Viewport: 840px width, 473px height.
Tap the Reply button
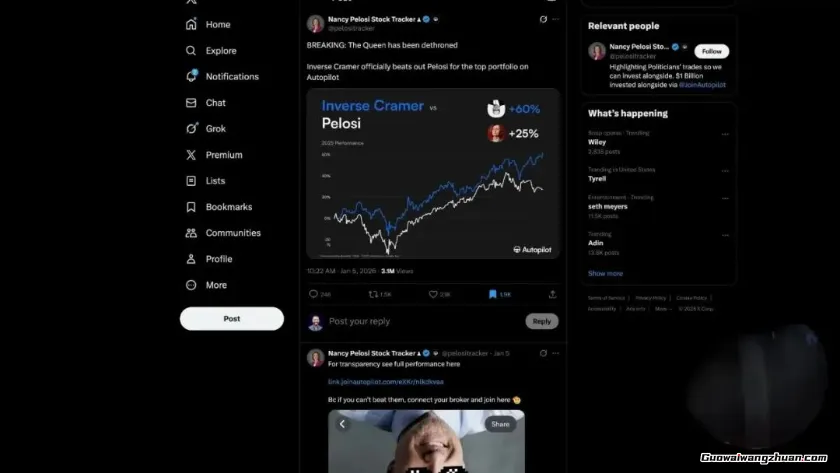[x=542, y=321]
